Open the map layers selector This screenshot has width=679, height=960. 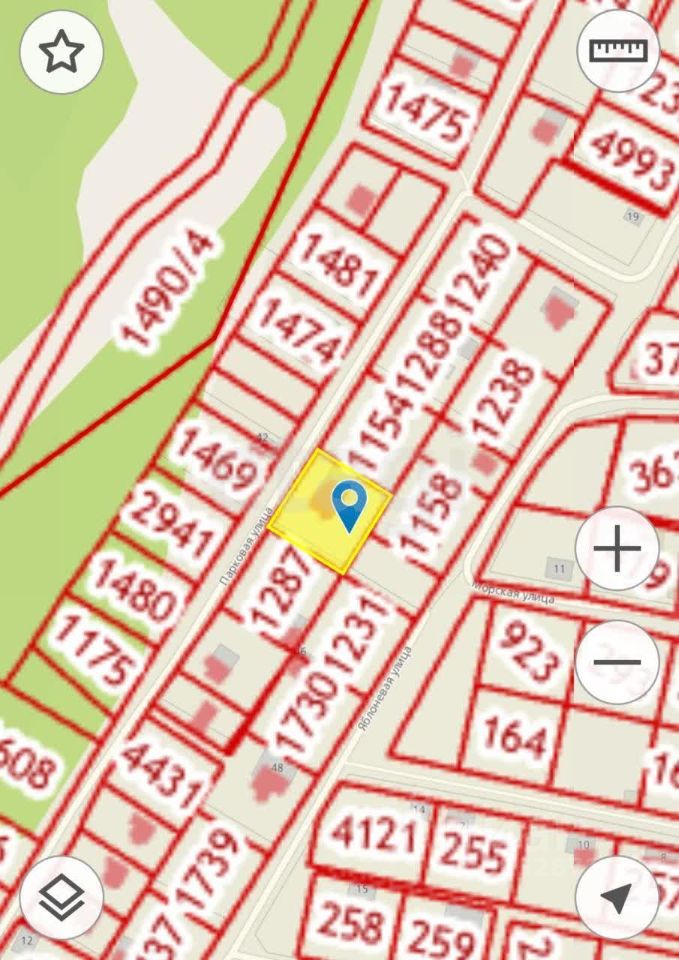pos(62,897)
